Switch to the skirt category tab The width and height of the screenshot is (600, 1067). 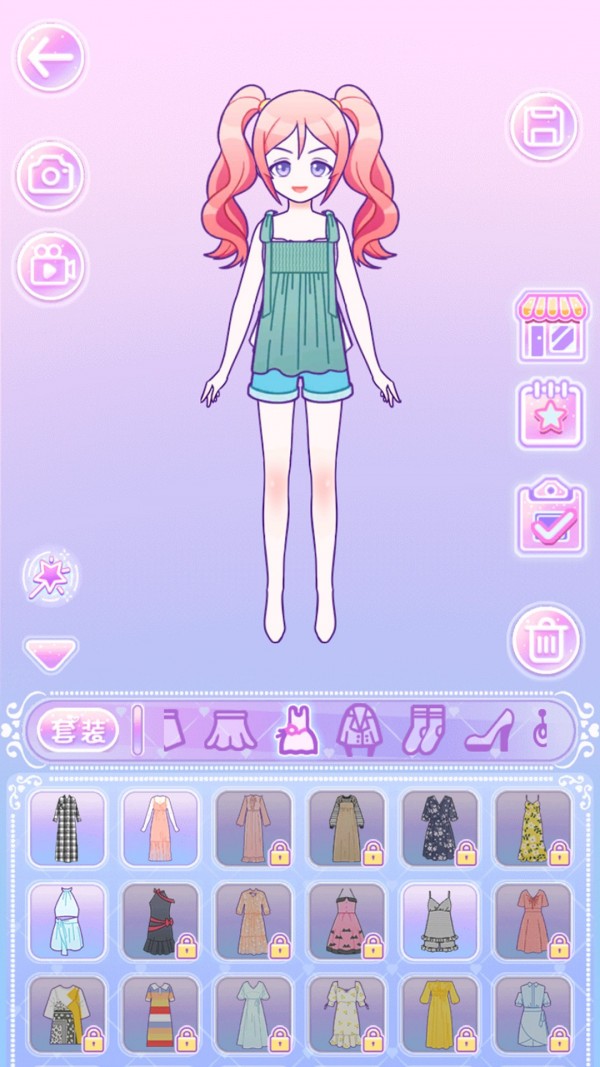(x=231, y=730)
